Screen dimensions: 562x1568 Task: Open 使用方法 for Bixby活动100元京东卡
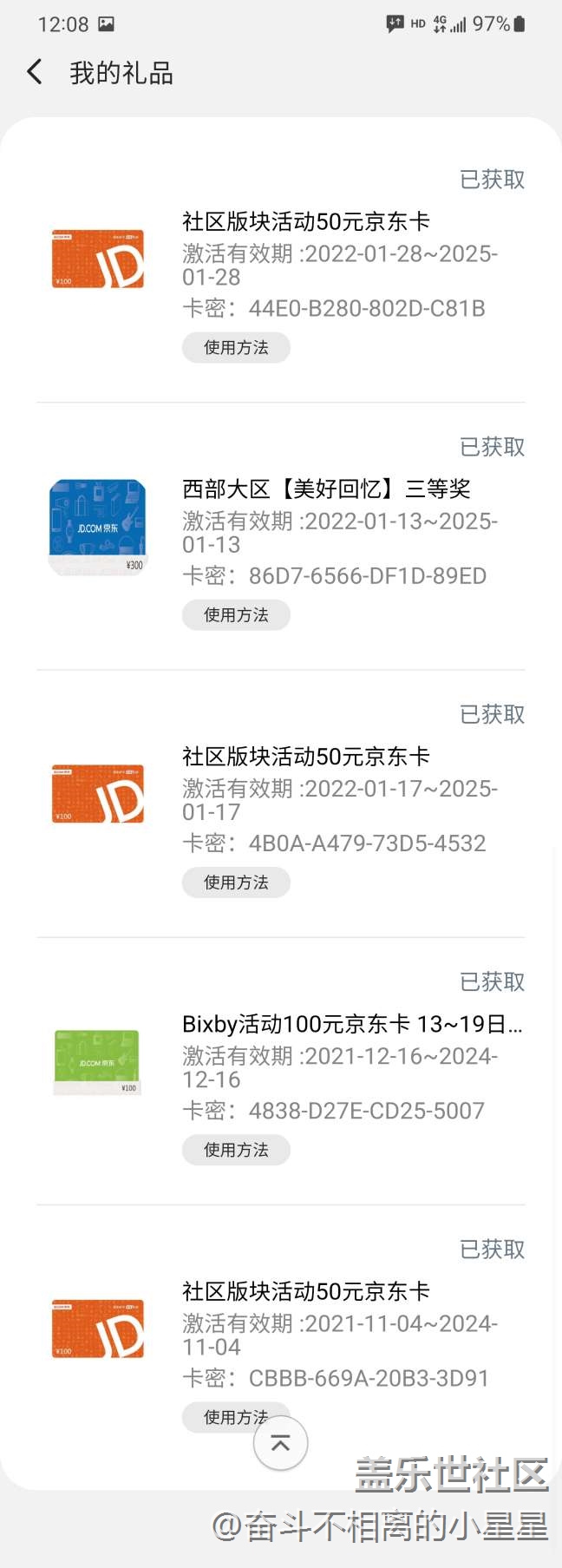[236, 1150]
